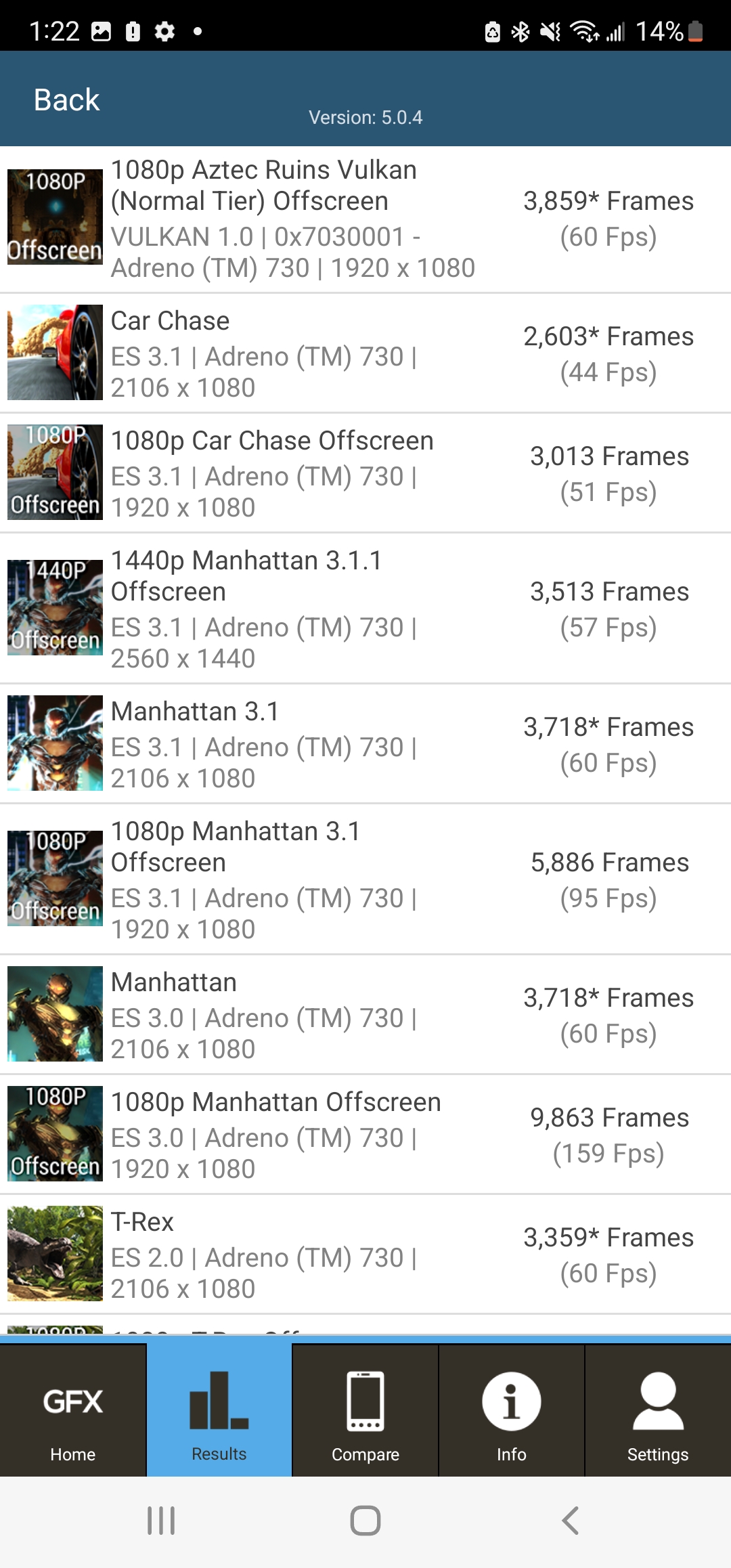View the Manhattan ES 3.0 onscreen result

(x=365, y=1015)
